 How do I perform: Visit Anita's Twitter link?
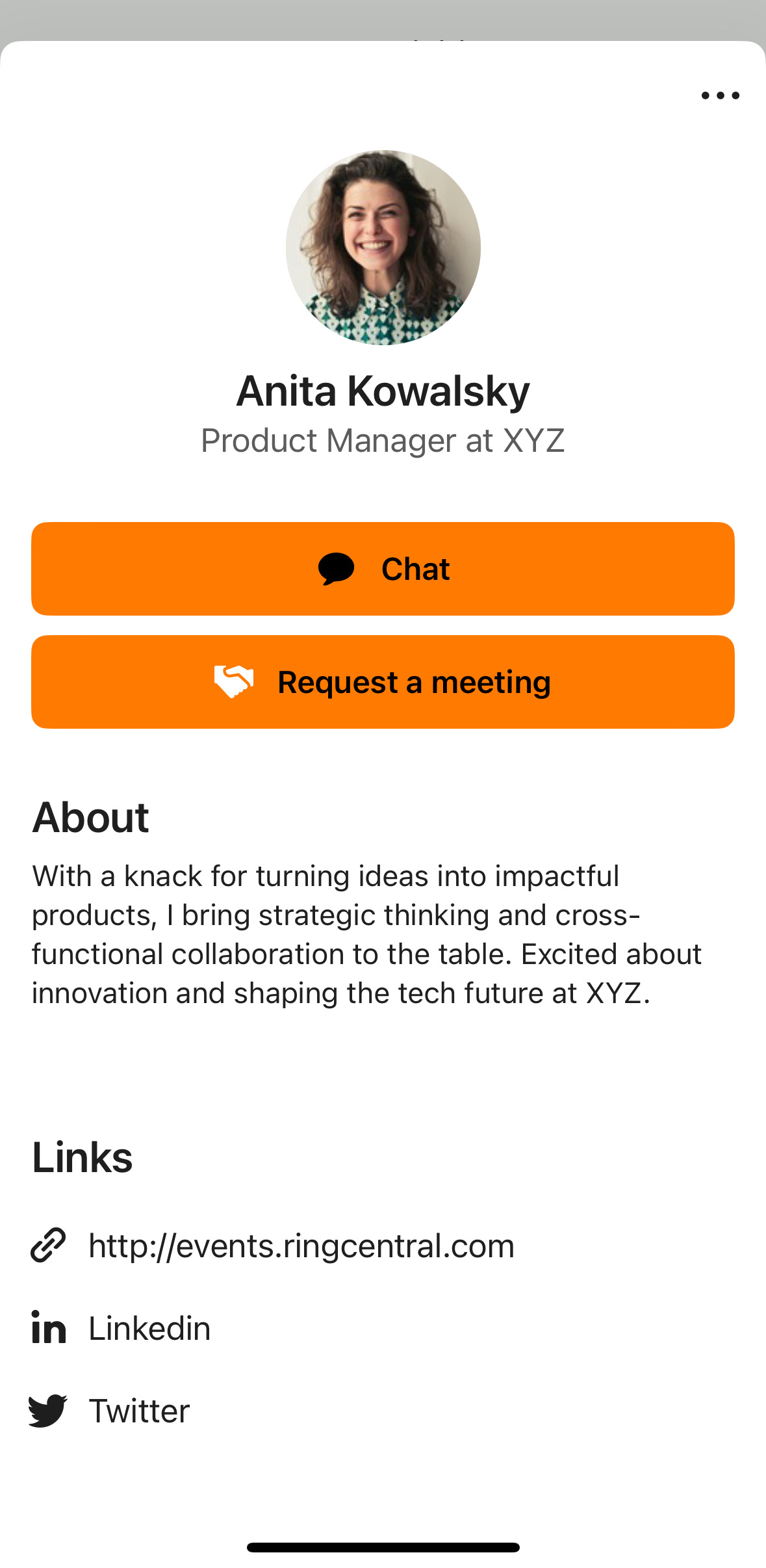[x=109, y=1411]
